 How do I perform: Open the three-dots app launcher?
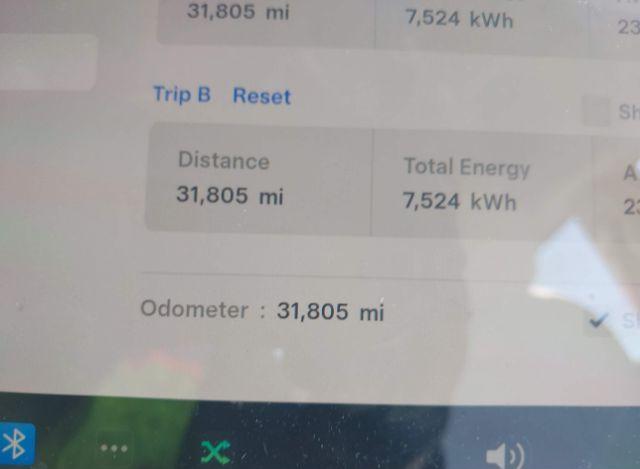(114, 448)
